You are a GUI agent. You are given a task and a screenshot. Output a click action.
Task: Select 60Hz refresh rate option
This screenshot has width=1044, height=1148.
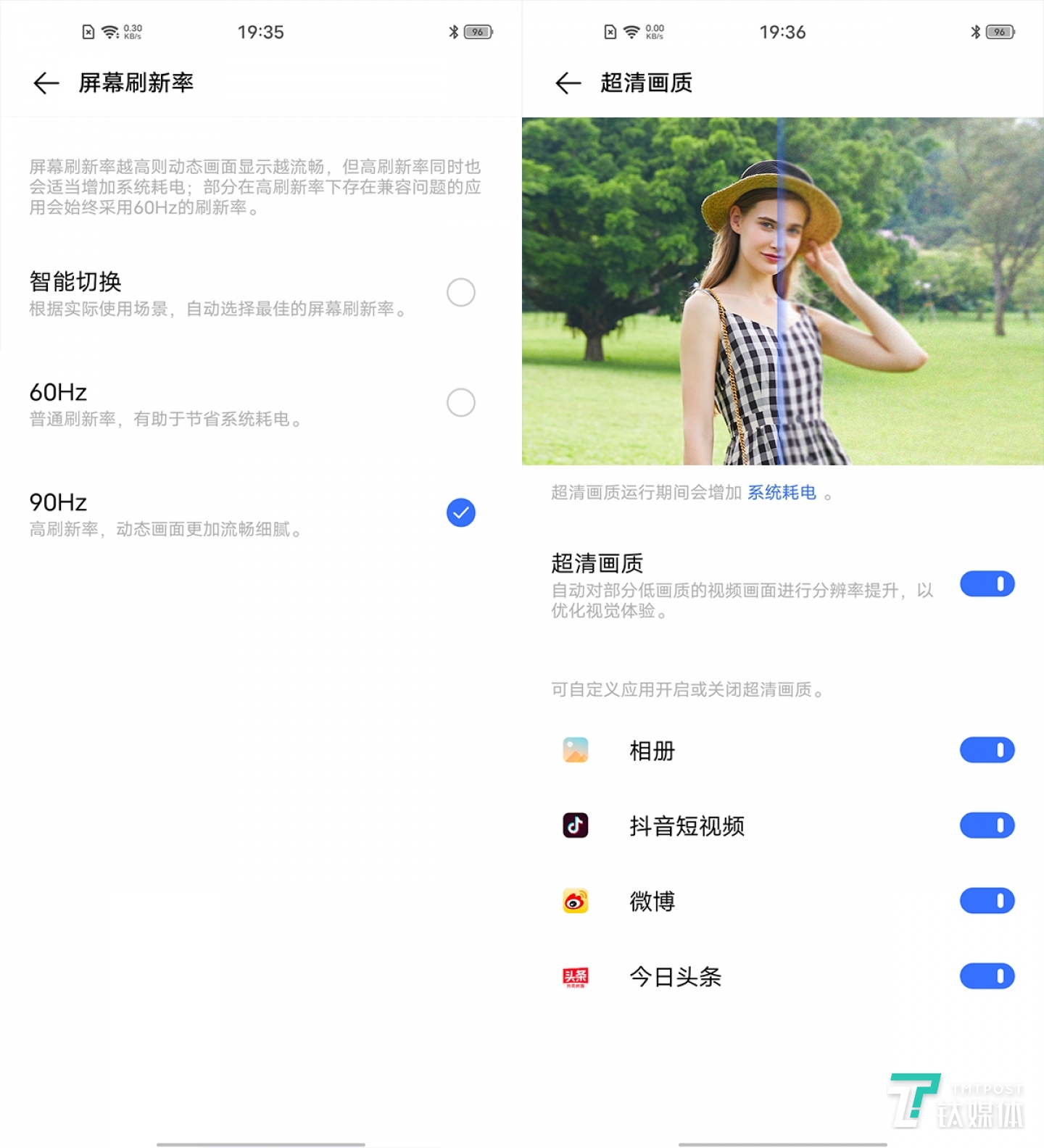pos(460,403)
